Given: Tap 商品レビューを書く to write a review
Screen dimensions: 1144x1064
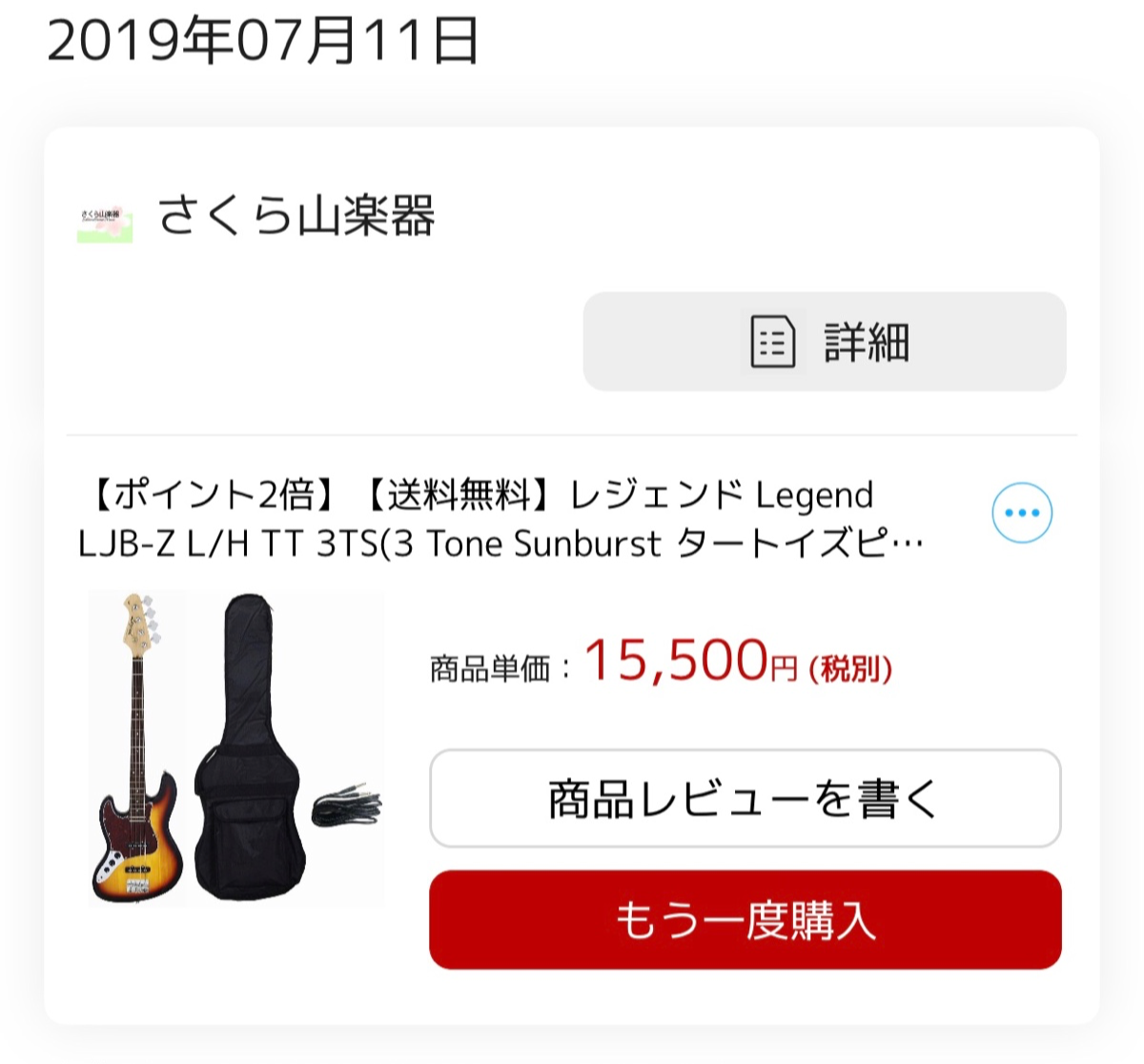Looking at the screenshot, I should click(x=745, y=798).
